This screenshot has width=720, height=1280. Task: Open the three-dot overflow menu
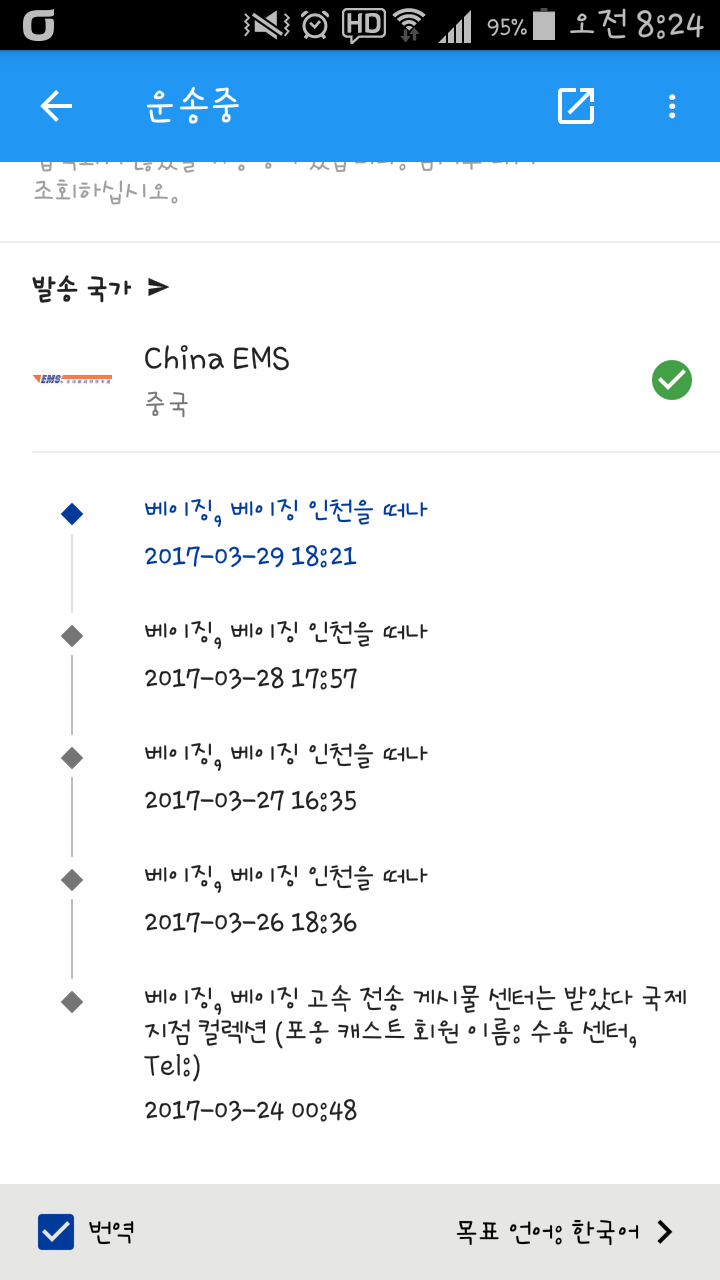pos(672,106)
